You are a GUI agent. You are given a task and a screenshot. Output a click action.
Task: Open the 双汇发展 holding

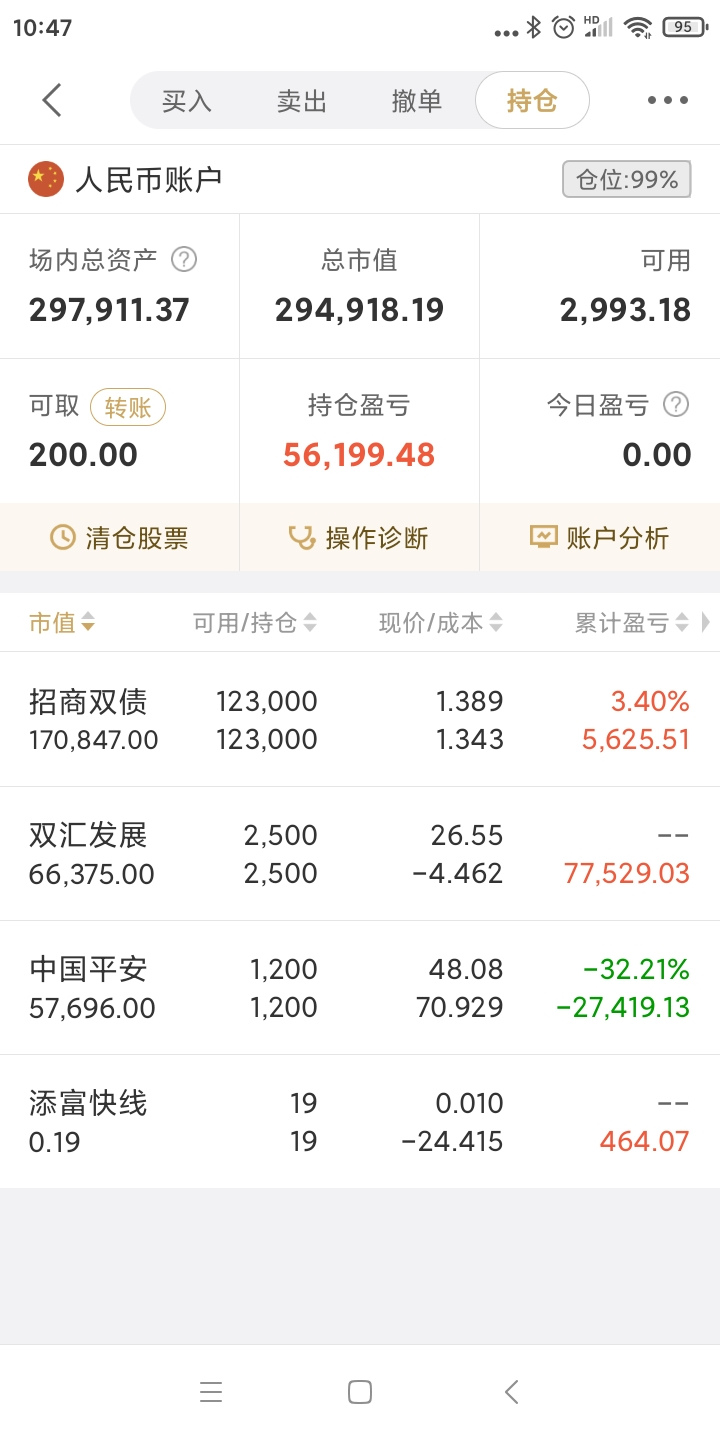(360, 854)
